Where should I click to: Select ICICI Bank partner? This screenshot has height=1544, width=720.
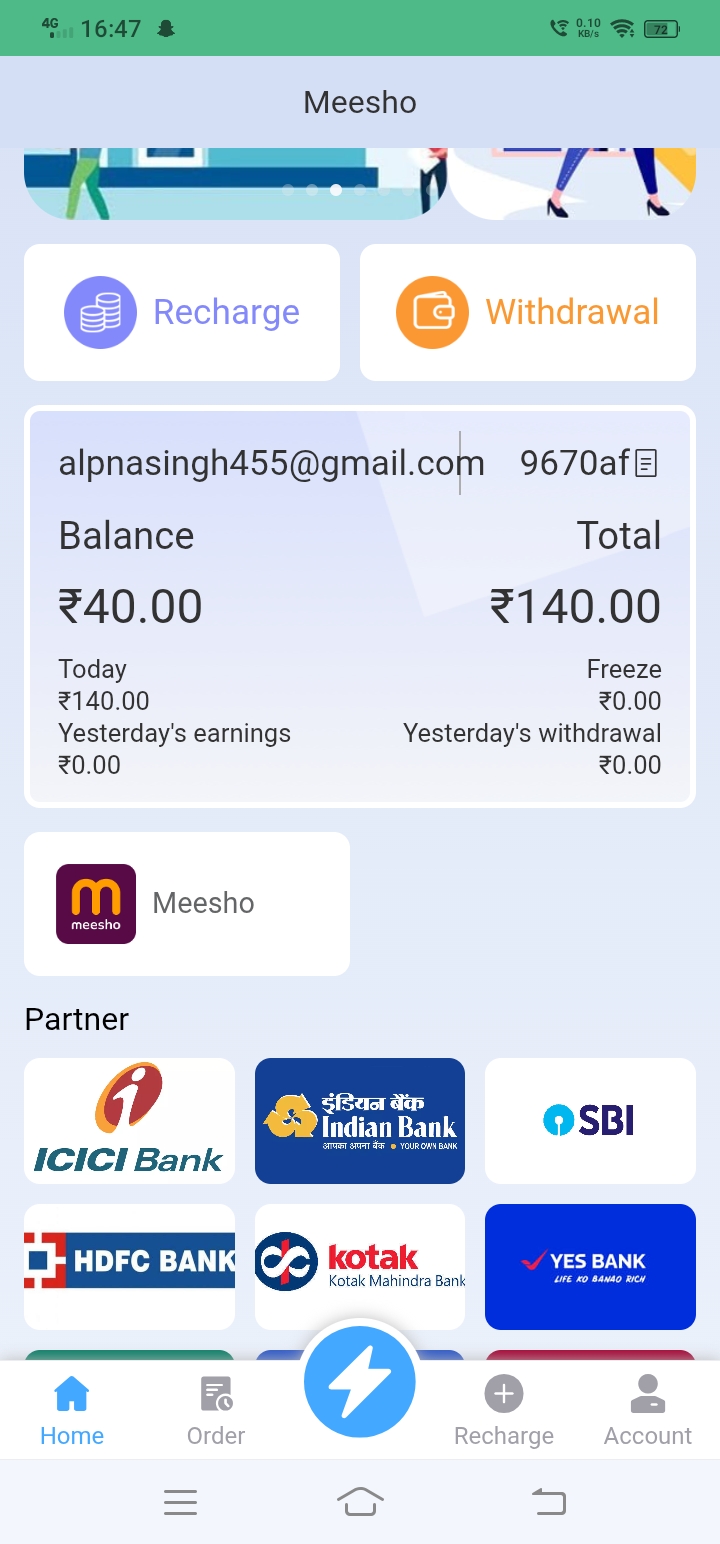coord(129,1120)
